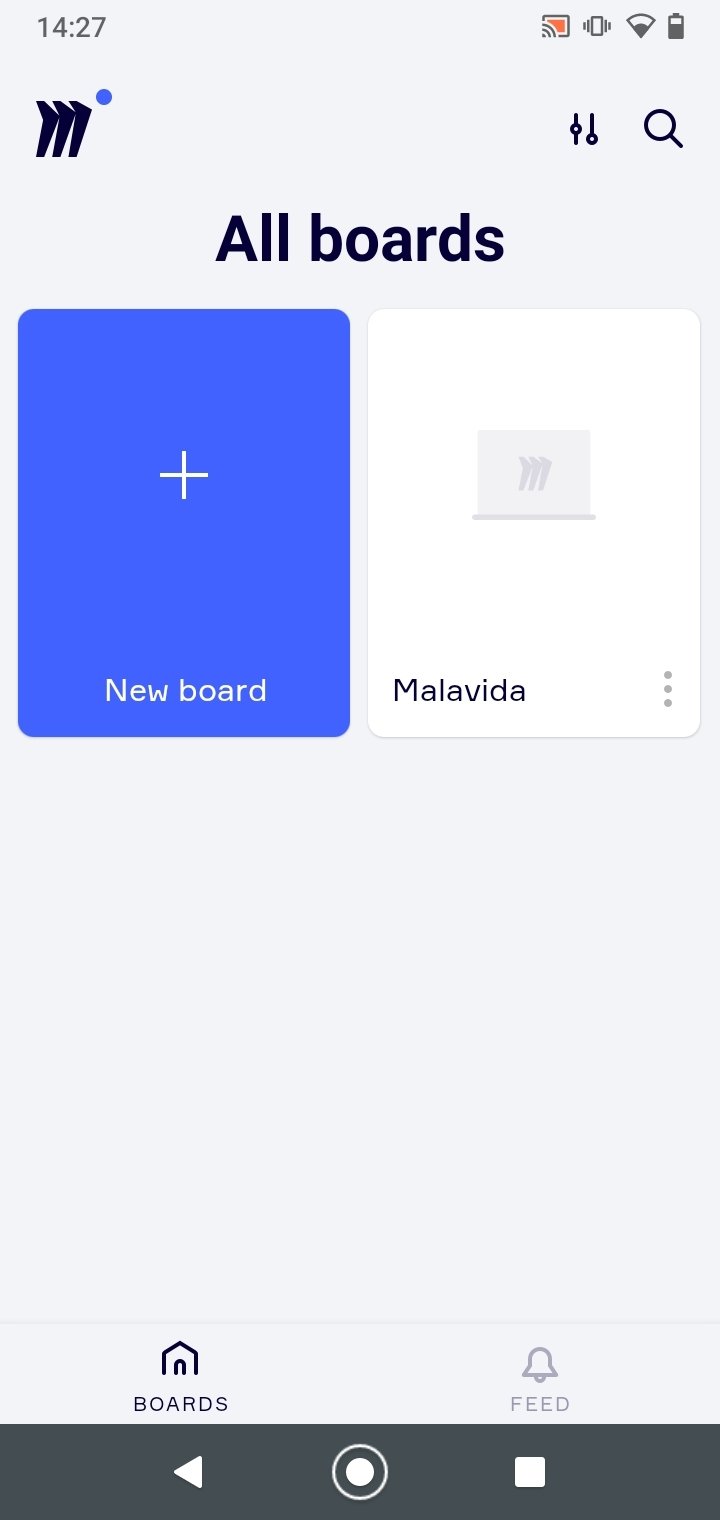Viewport: 720px width, 1520px height.
Task: Switch to the Feed tab
Action: coord(540,1377)
